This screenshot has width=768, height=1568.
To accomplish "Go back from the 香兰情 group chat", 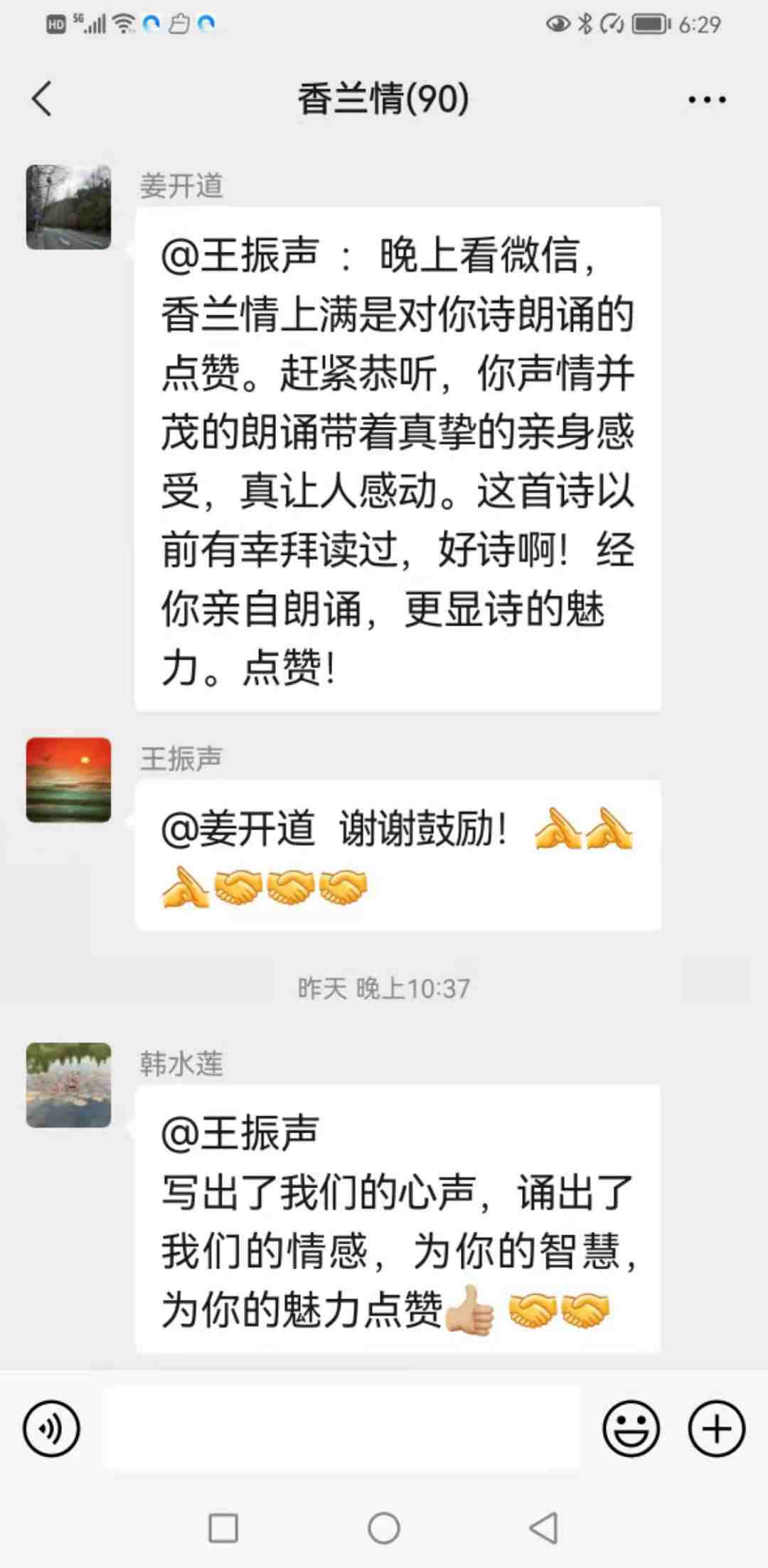I will tap(43, 98).
